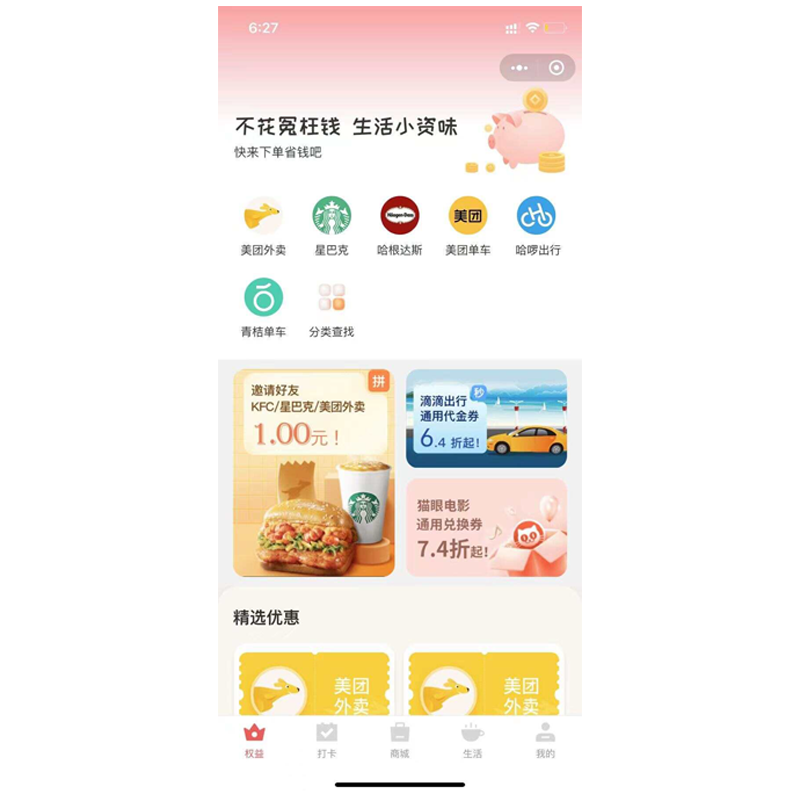Open the 滴滴出行 通用代金券 banner
The image size is (800, 800).
[486, 418]
